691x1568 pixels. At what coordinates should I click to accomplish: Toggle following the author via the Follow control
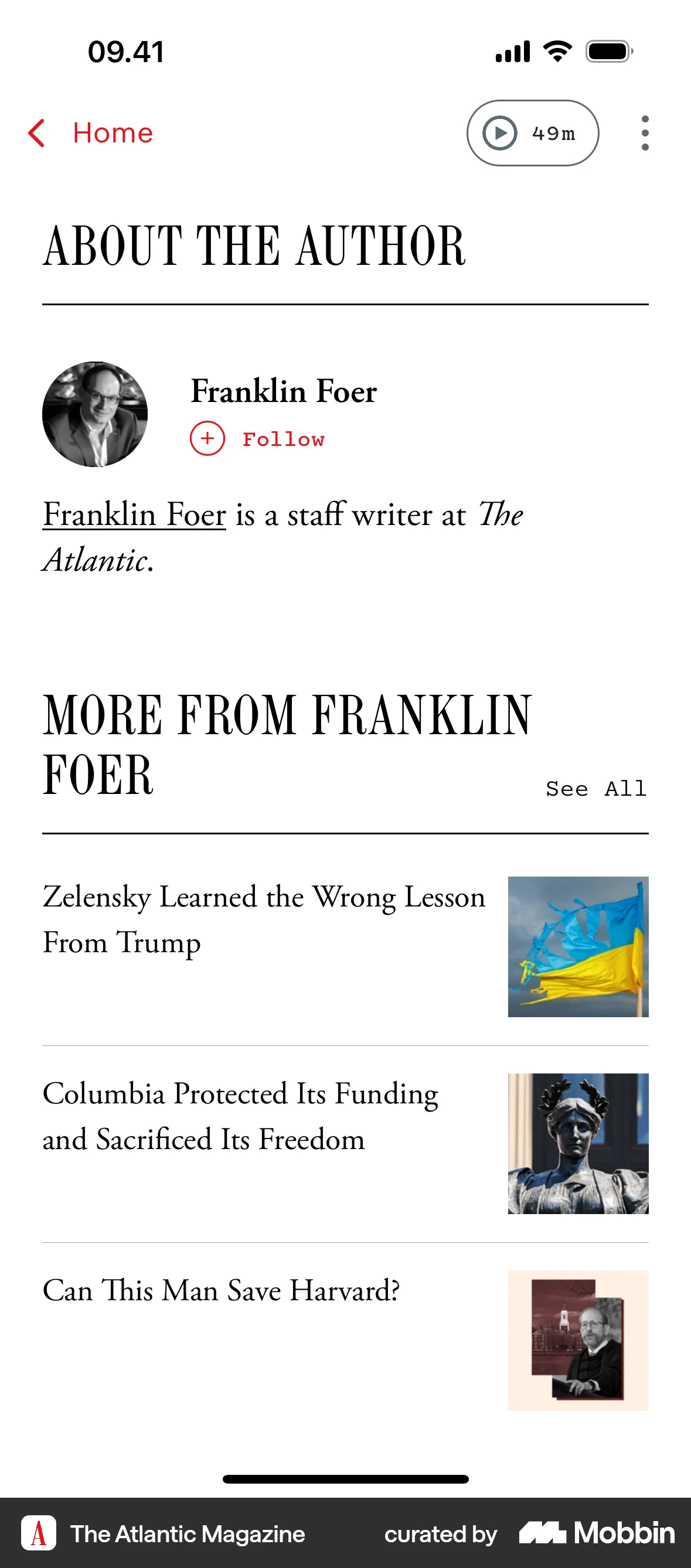point(283,438)
